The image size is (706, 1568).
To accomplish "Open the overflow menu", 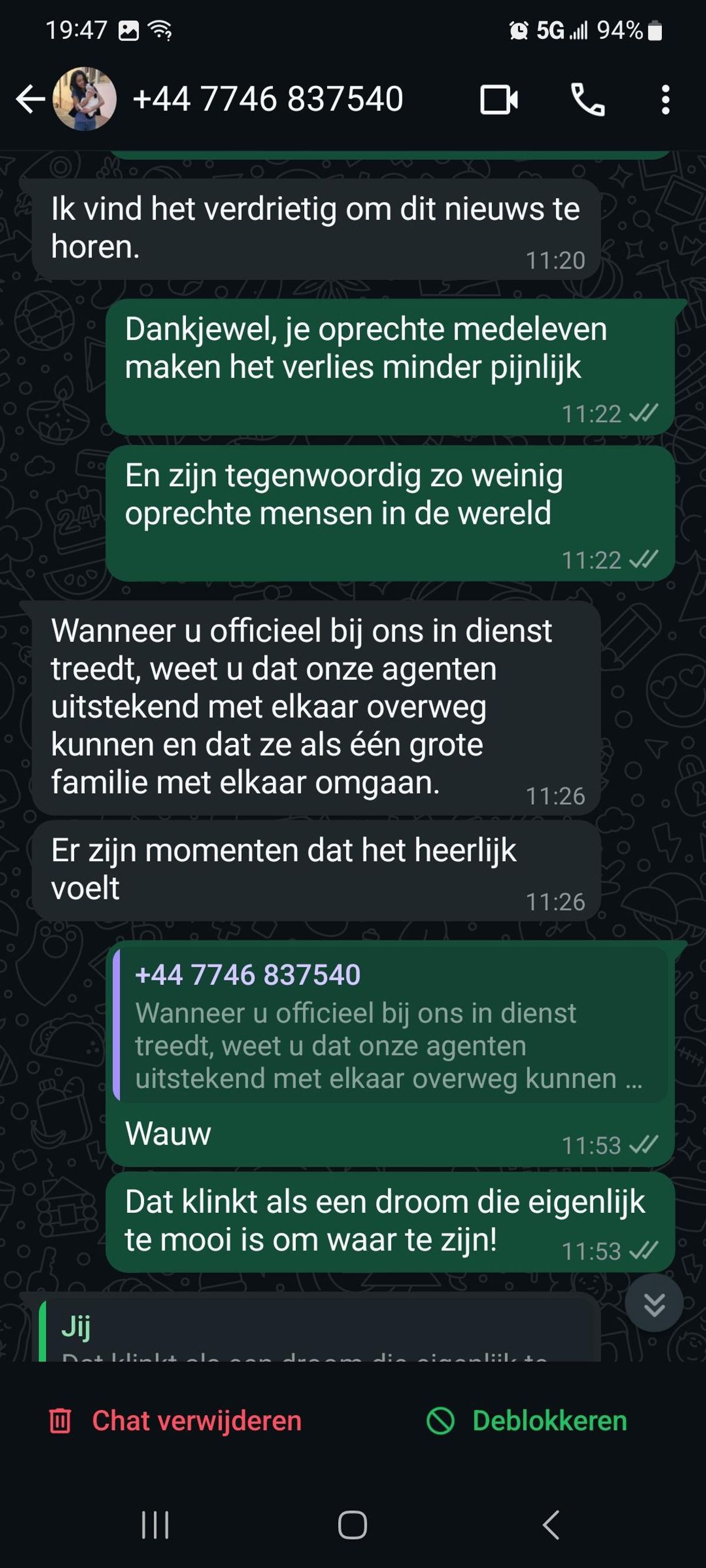I will point(665,100).
